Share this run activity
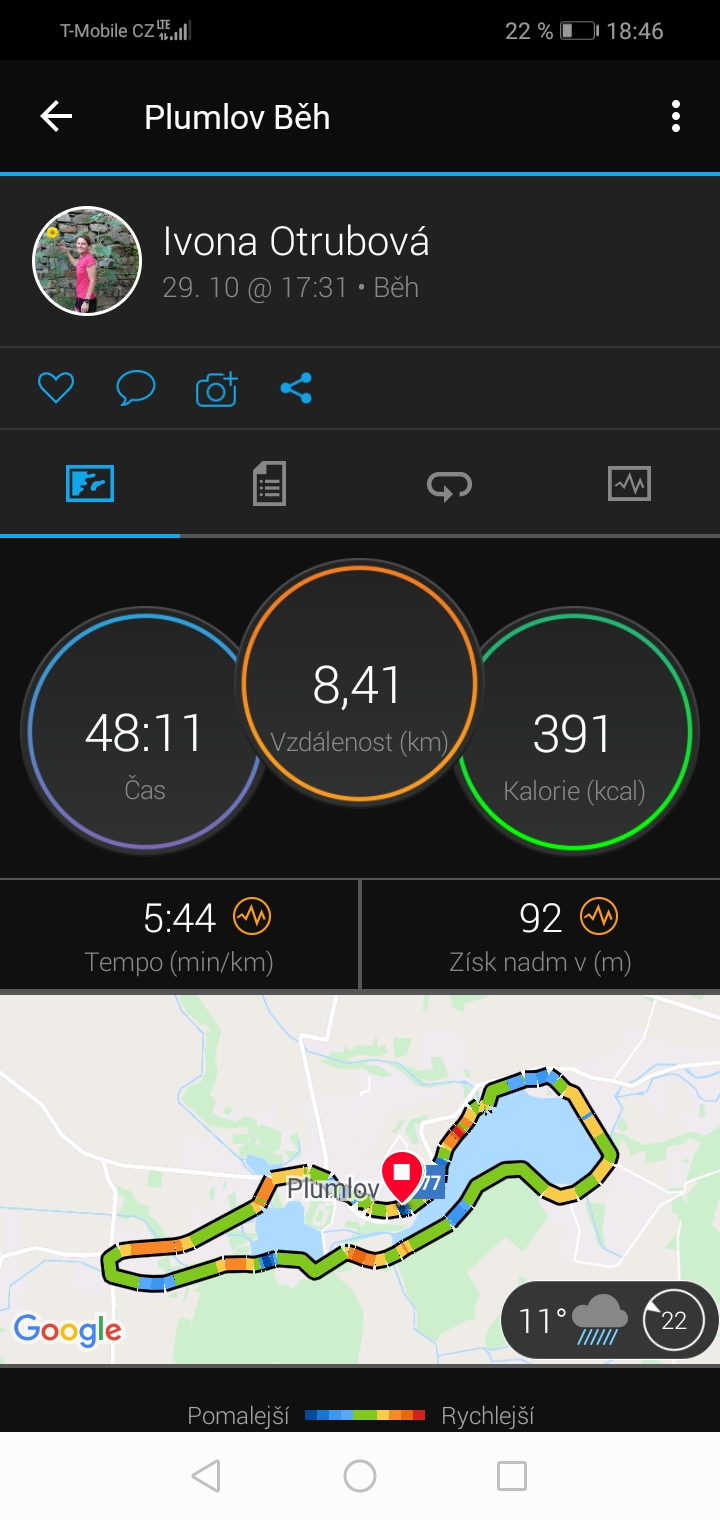 (x=296, y=388)
